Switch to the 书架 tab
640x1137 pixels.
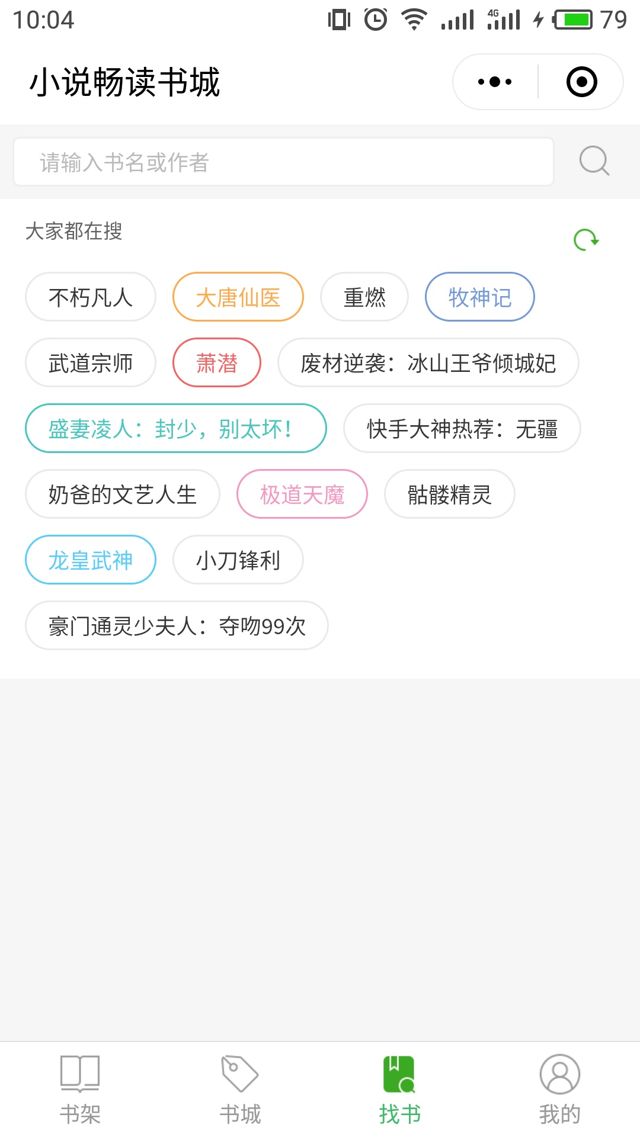(x=80, y=1089)
